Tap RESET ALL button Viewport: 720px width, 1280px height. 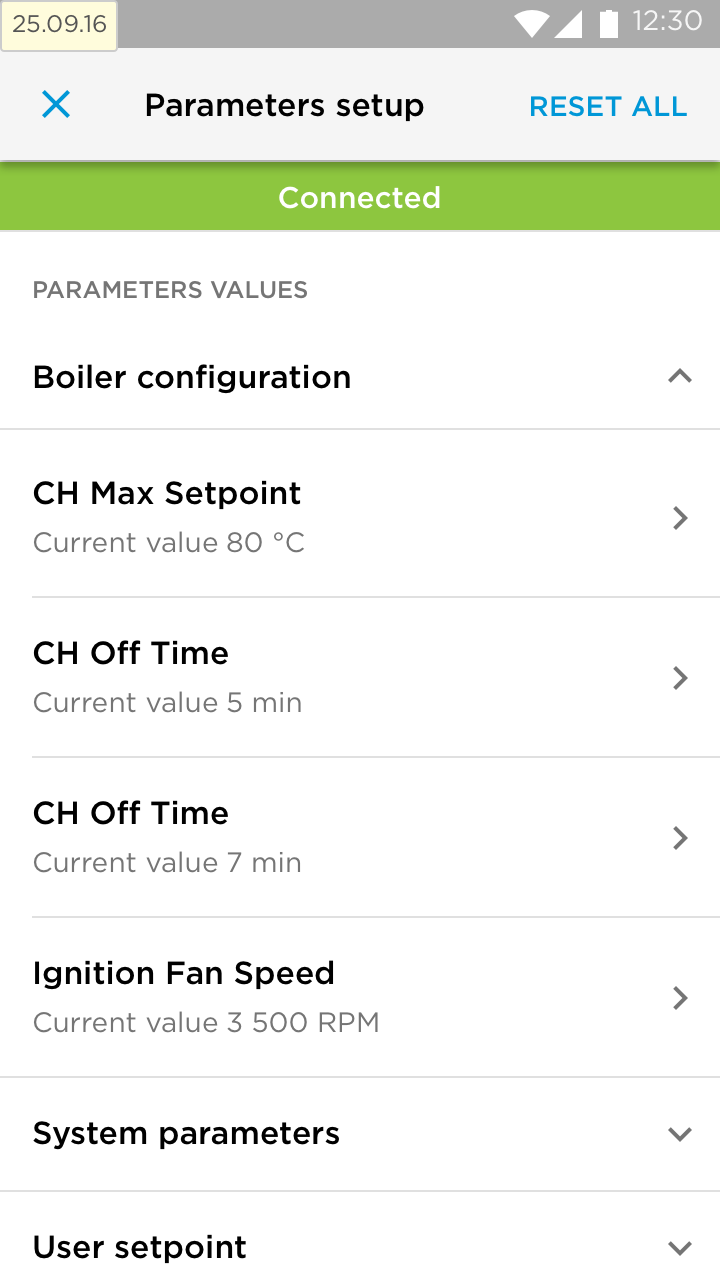[x=608, y=106]
